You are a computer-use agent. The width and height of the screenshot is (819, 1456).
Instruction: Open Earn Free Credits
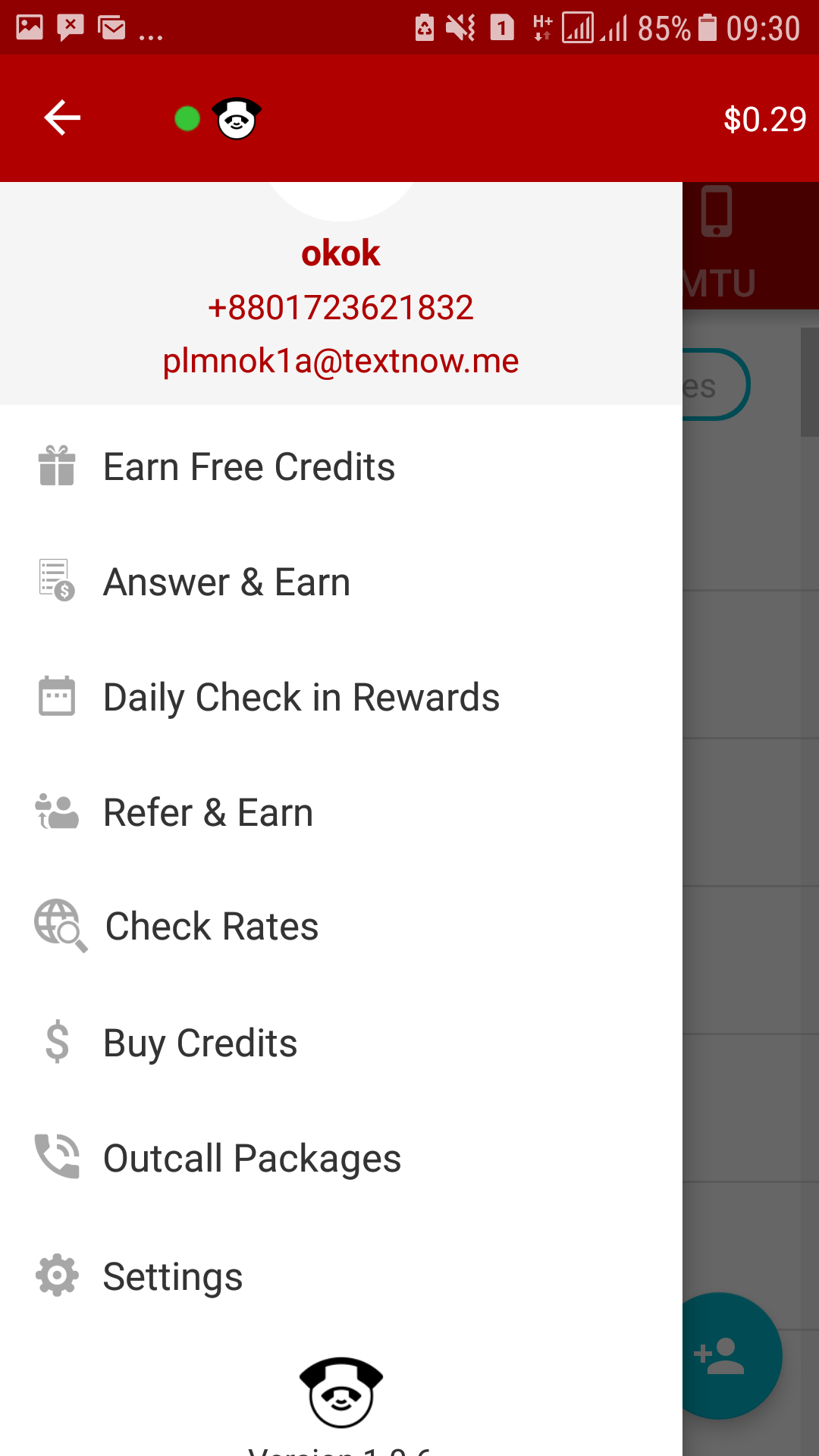[249, 467]
